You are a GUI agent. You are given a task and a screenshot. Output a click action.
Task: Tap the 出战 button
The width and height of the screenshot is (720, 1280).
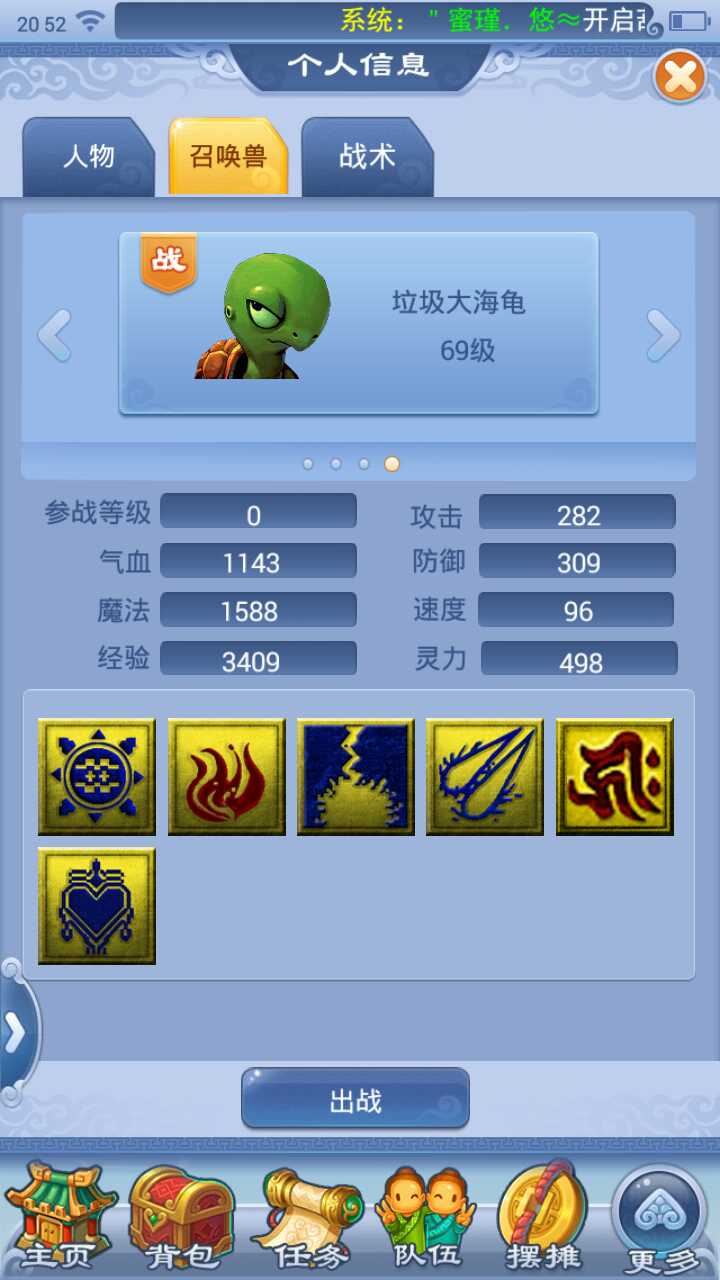click(x=355, y=1099)
